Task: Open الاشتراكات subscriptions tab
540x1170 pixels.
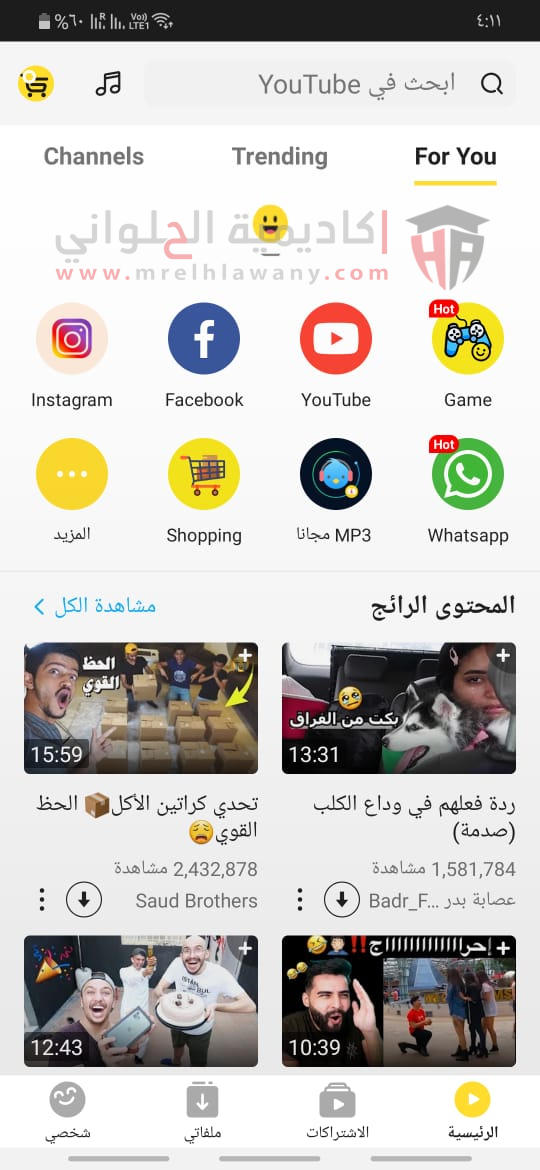Action: coord(337,1112)
